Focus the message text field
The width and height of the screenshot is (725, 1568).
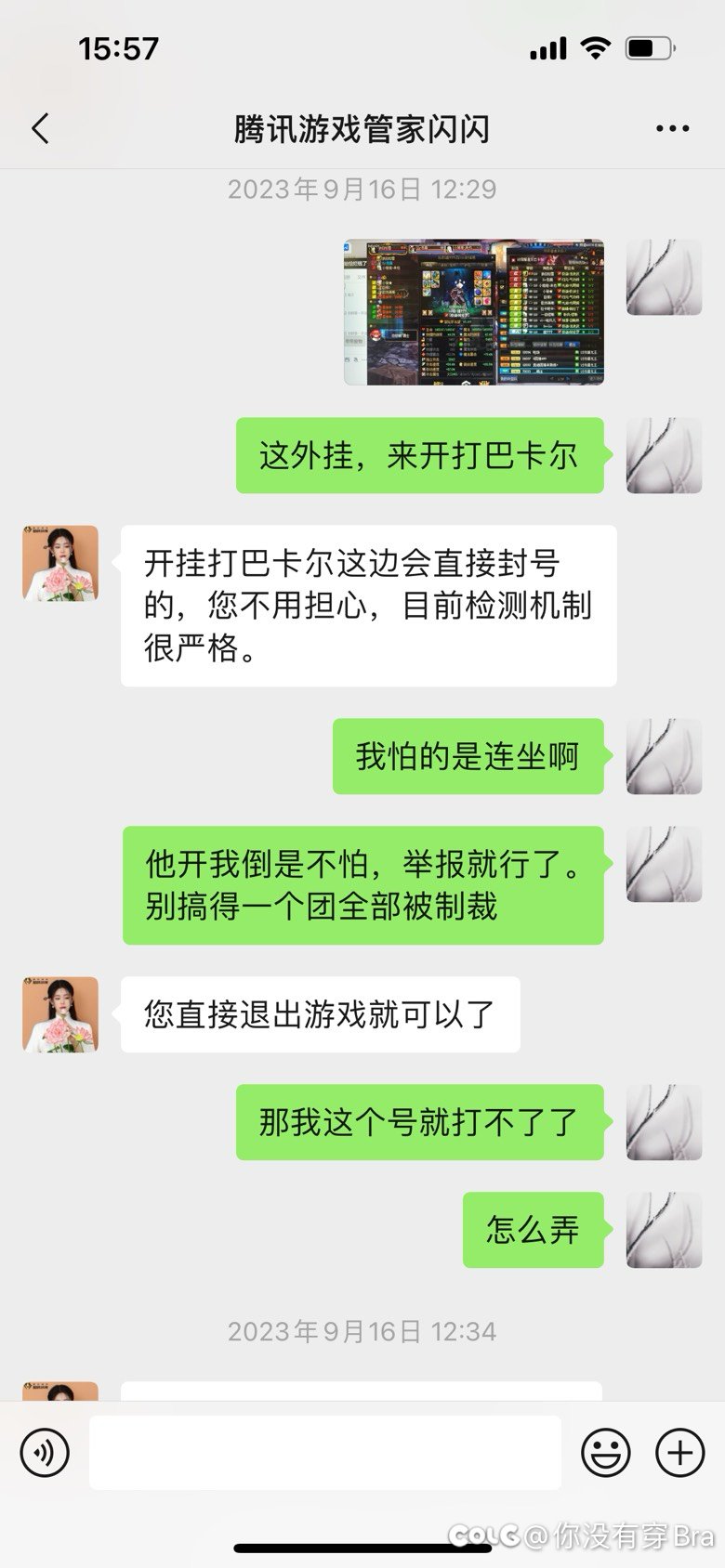tap(325, 1452)
